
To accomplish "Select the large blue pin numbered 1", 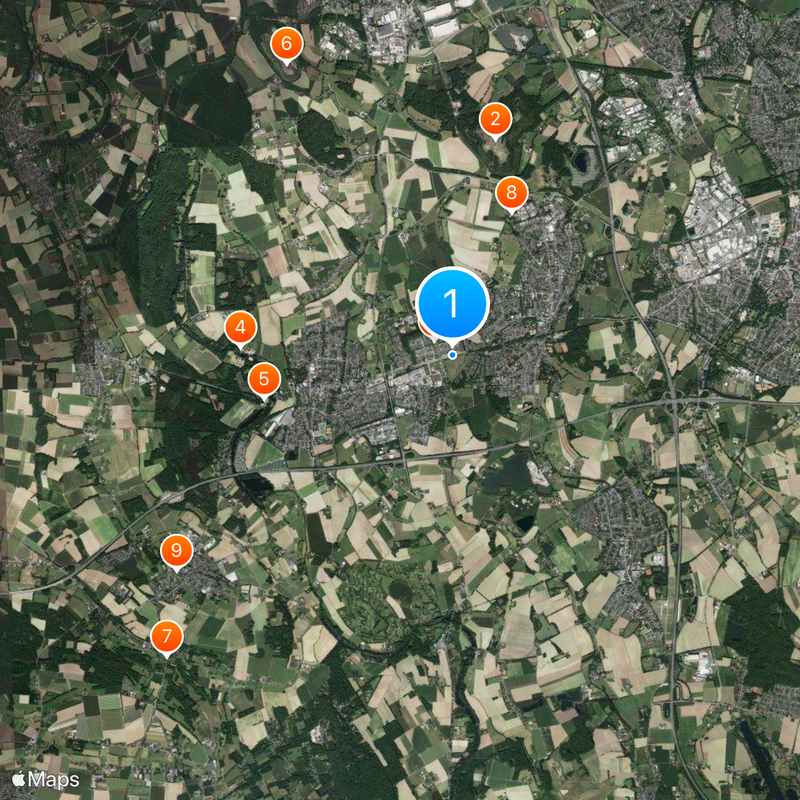I will point(451,303).
